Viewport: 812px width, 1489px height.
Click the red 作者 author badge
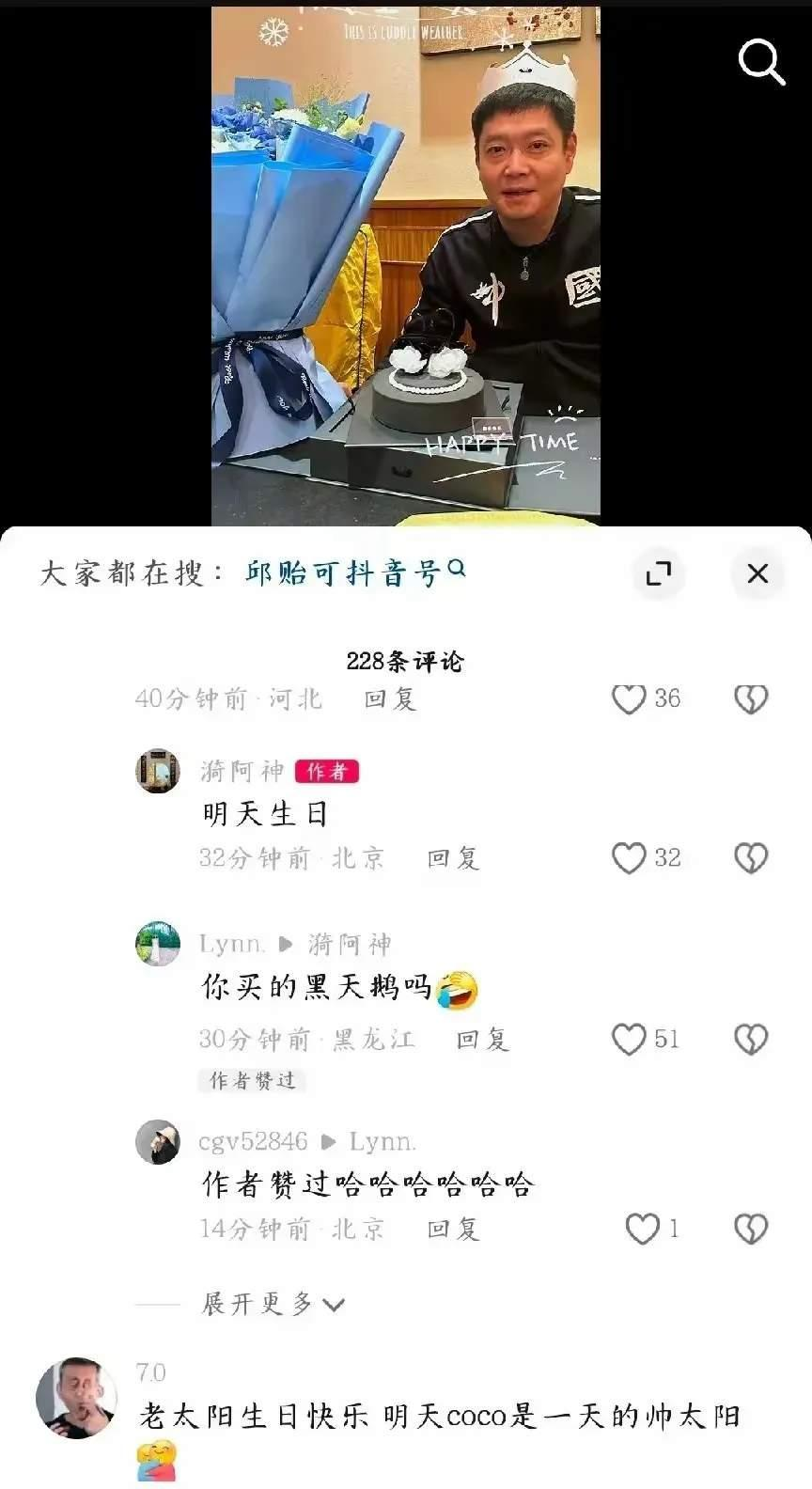coord(326,769)
